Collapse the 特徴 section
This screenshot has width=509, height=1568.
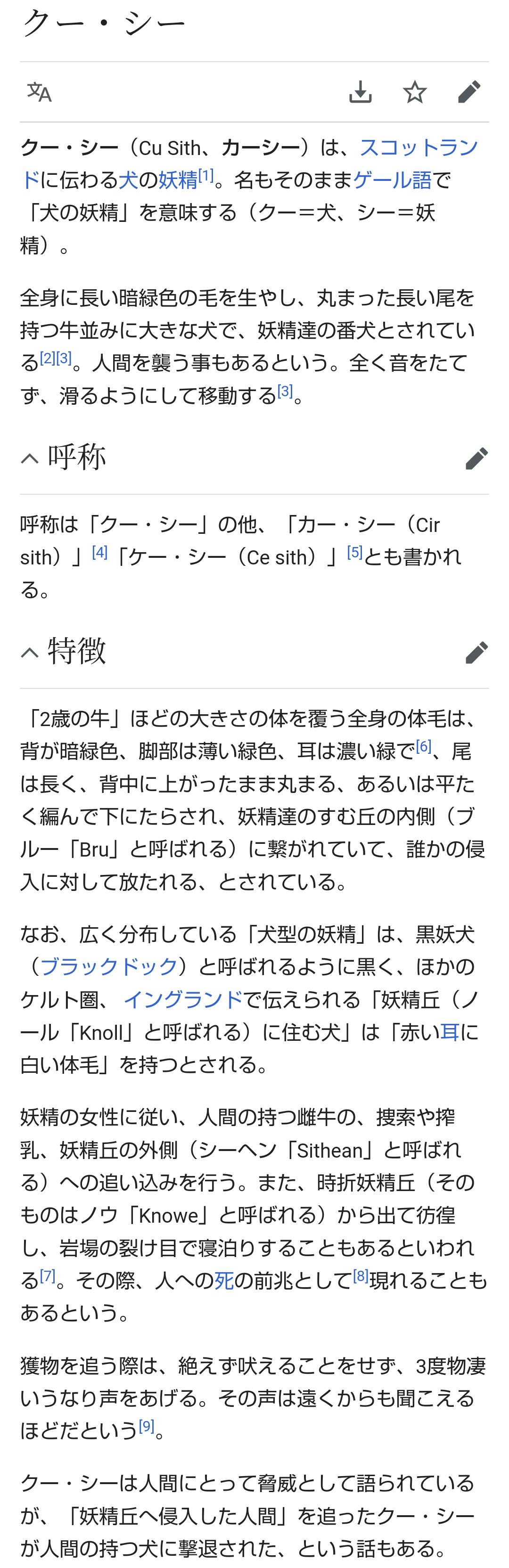coord(30,653)
